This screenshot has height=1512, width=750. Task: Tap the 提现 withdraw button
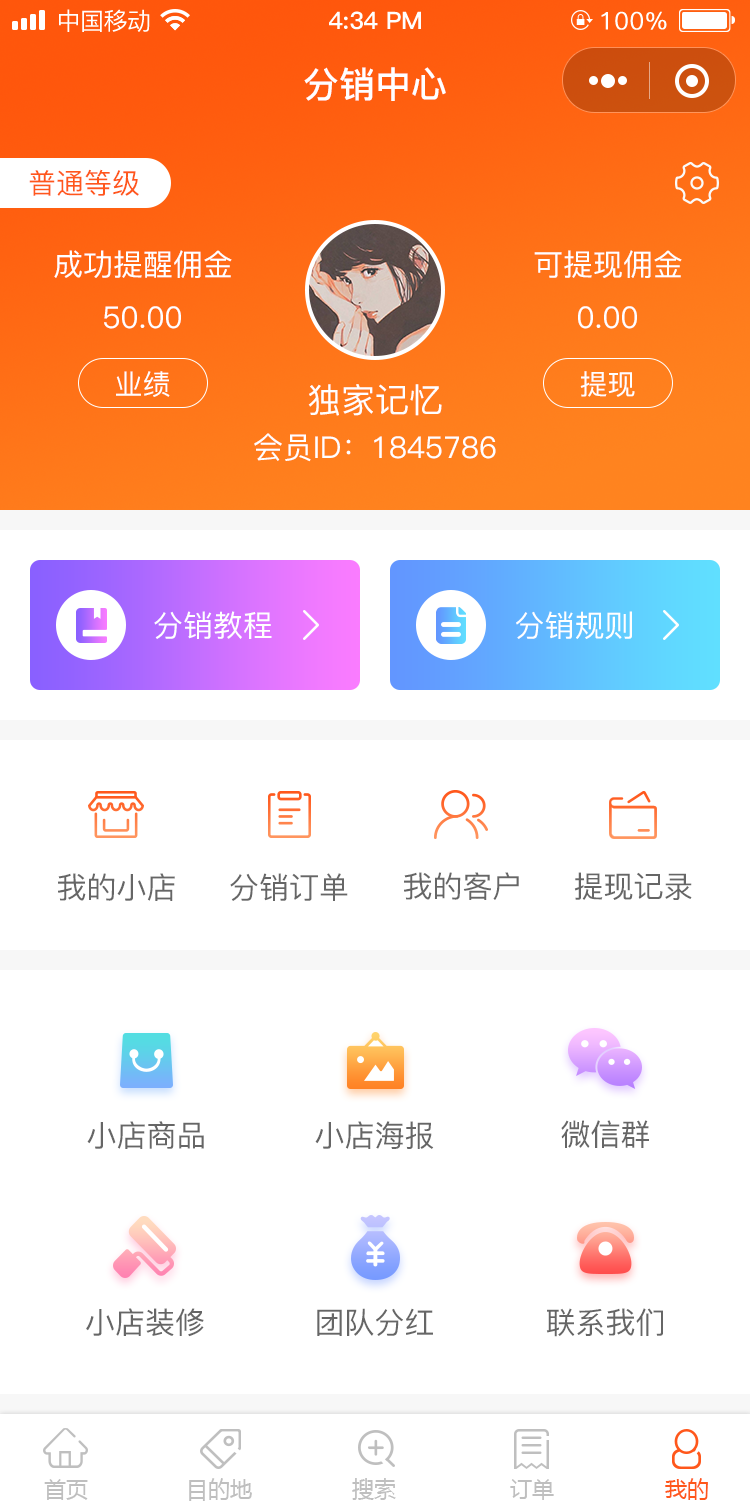coord(608,383)
